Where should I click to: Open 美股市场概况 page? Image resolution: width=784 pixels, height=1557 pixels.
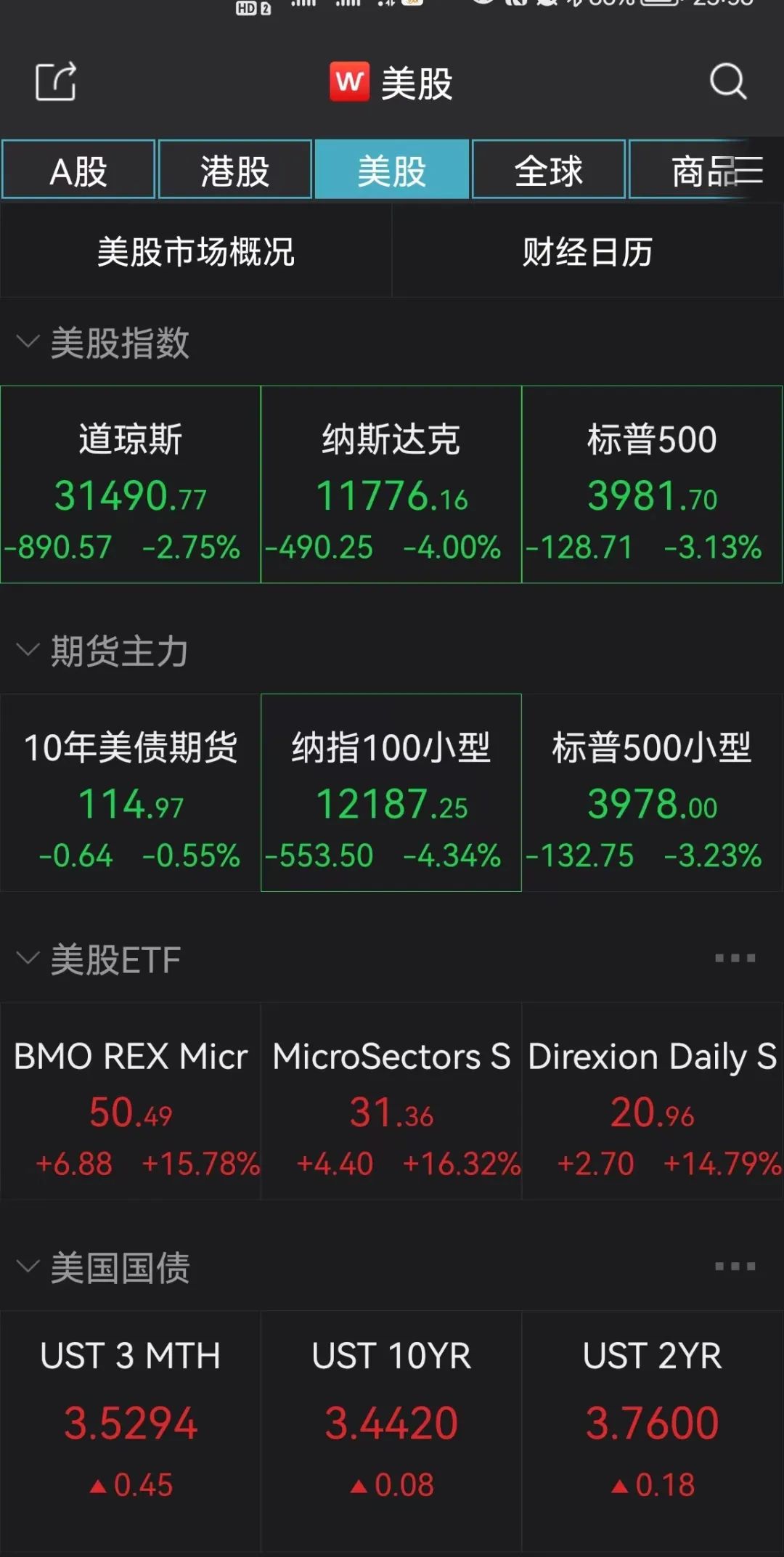[x=196, y=251]
